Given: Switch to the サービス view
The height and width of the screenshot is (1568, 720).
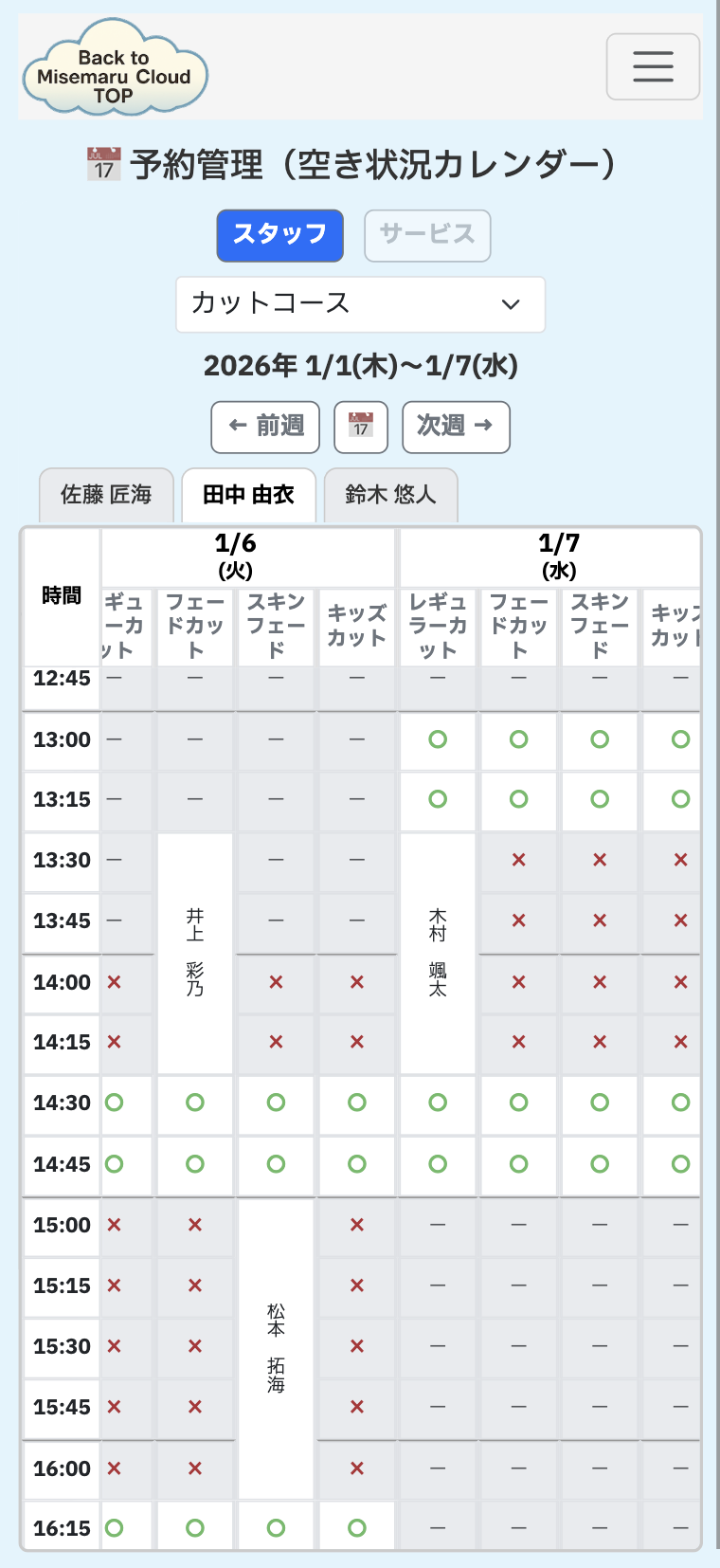Looking at the screenshot, I should (x=427, y=235).
